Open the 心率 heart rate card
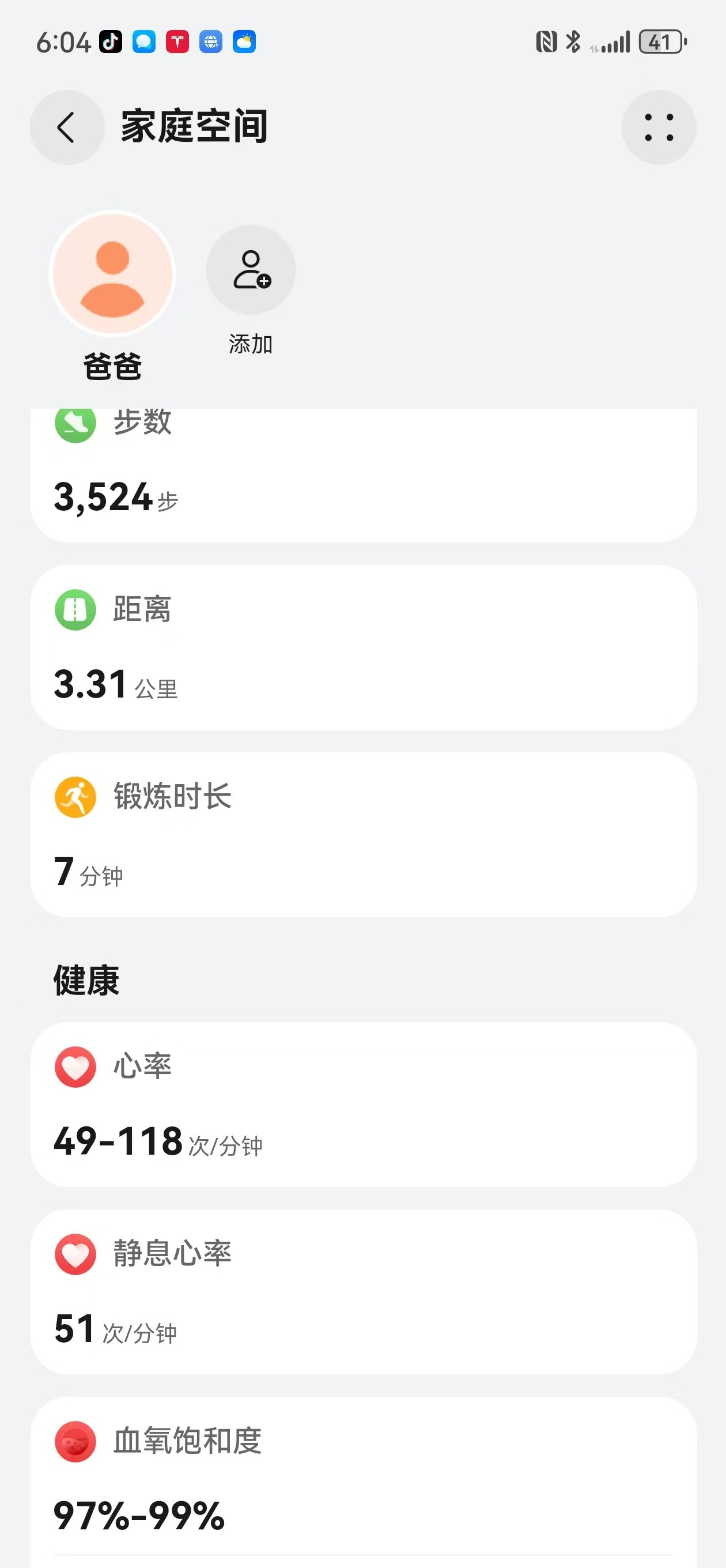The height and width of the screenshot is (1568, 726). coord(364,1104)
